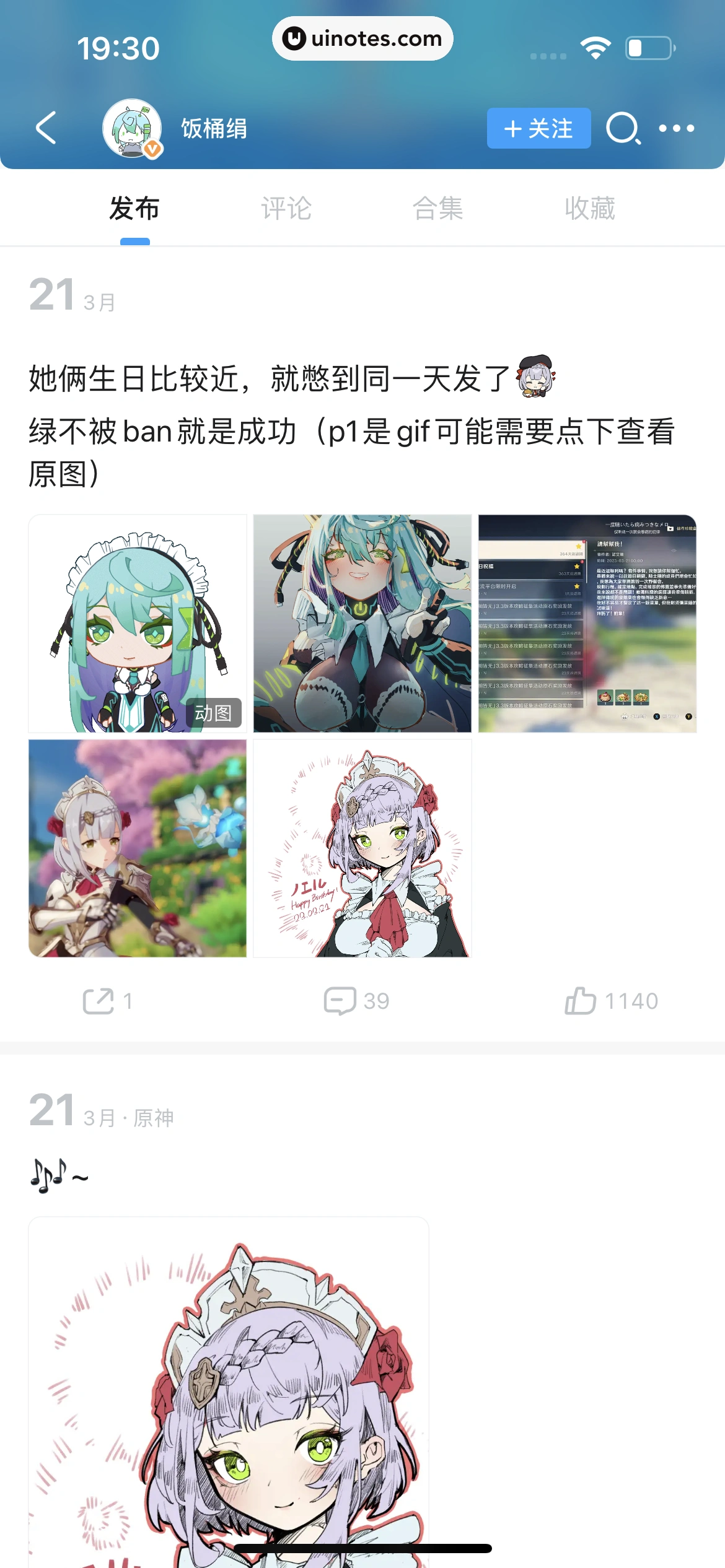Tap the 饭桶绢 profile avatar

[132, 128]
